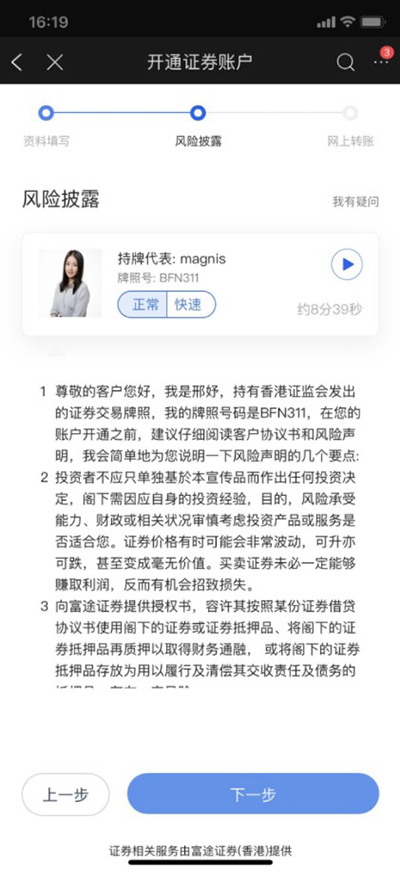The height and width of the screenshot is (872, 400).
Task: Switch to 快速 playback speed
Action: pyautogui.click(x=191, y=304)
